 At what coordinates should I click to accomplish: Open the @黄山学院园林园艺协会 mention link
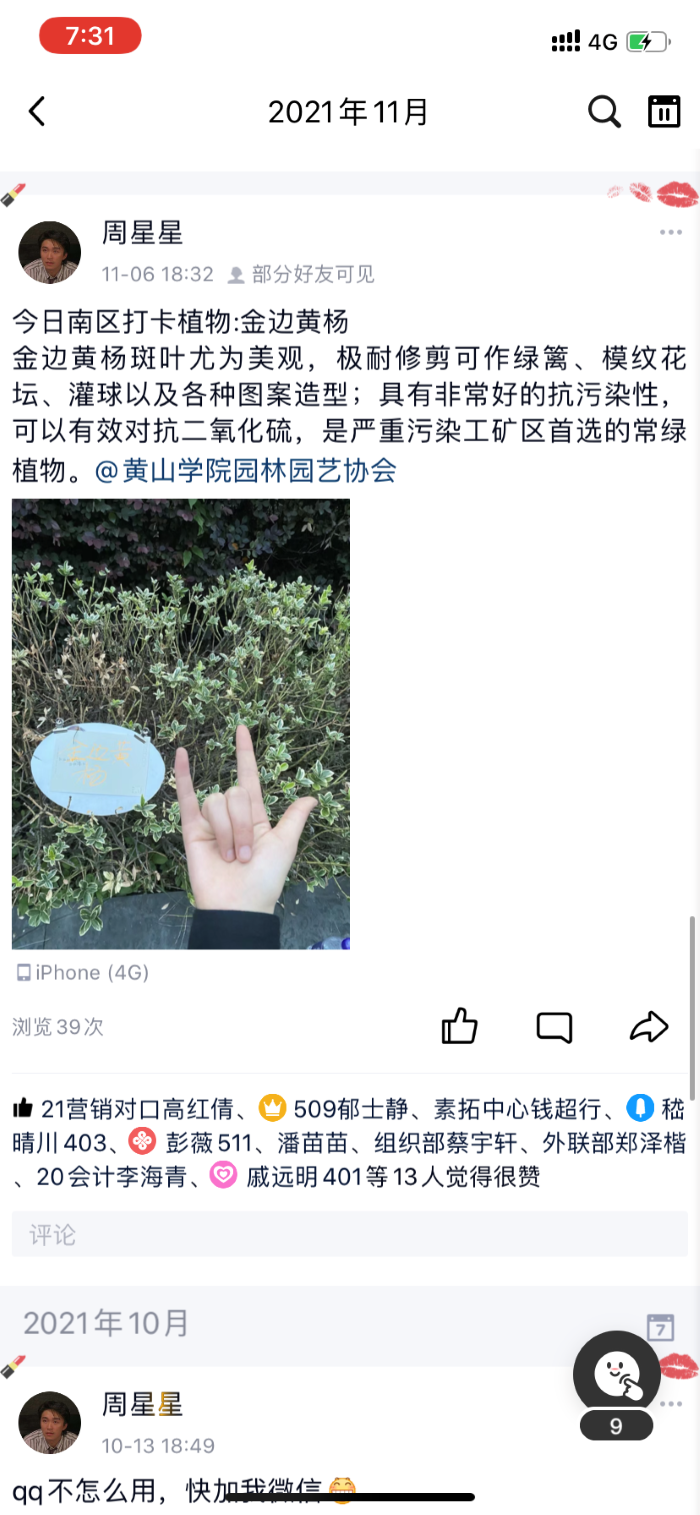(x=246, y=470)
